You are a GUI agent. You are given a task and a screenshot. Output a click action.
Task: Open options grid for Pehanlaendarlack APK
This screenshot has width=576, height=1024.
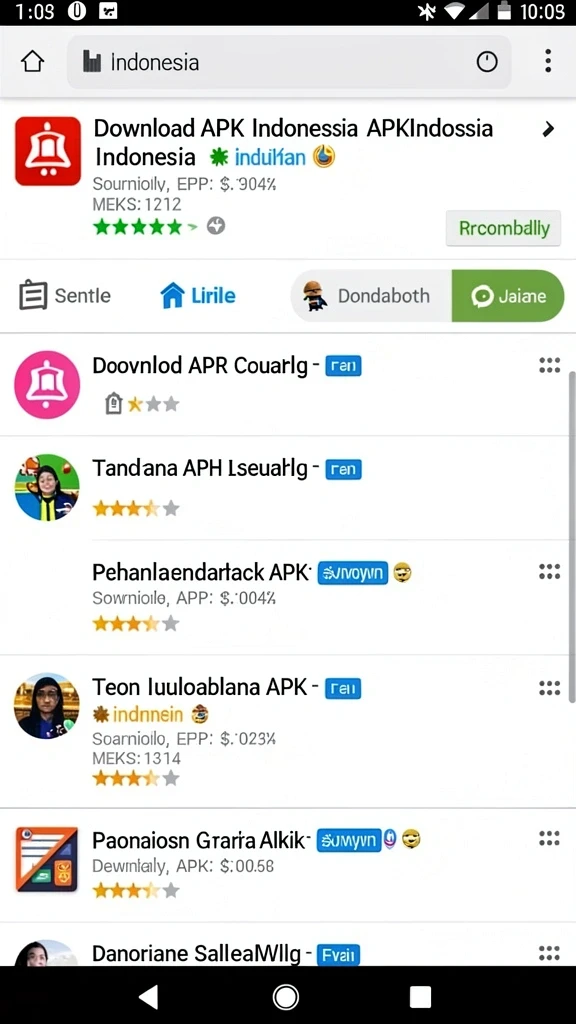coord(550,572)
